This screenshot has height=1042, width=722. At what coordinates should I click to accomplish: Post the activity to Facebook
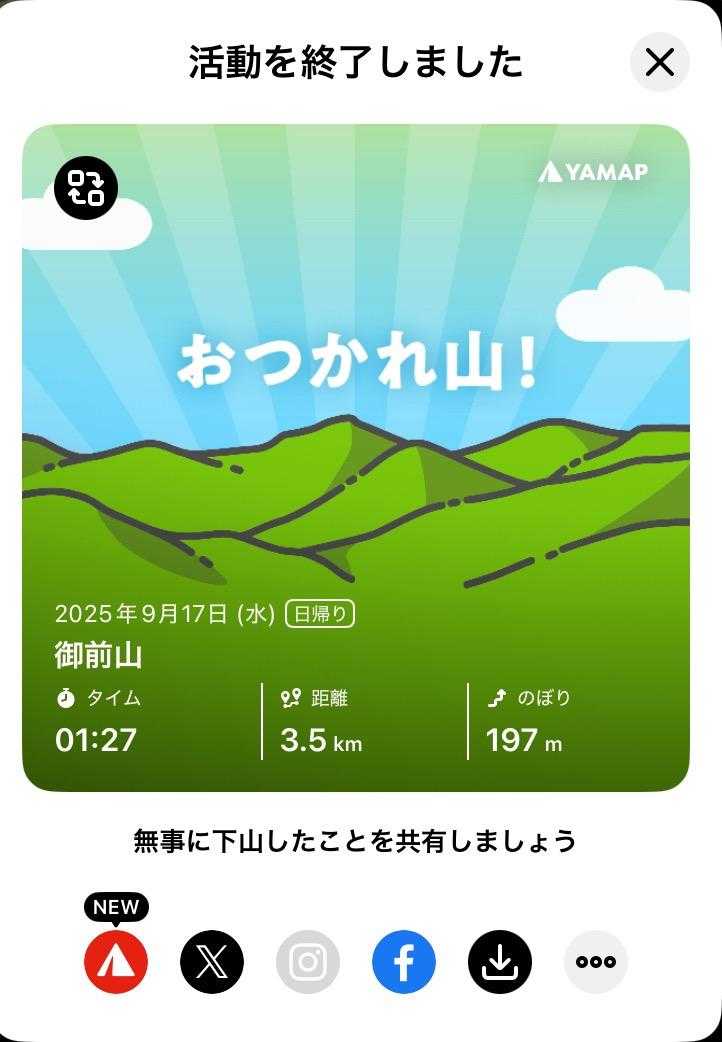point(404,962)
